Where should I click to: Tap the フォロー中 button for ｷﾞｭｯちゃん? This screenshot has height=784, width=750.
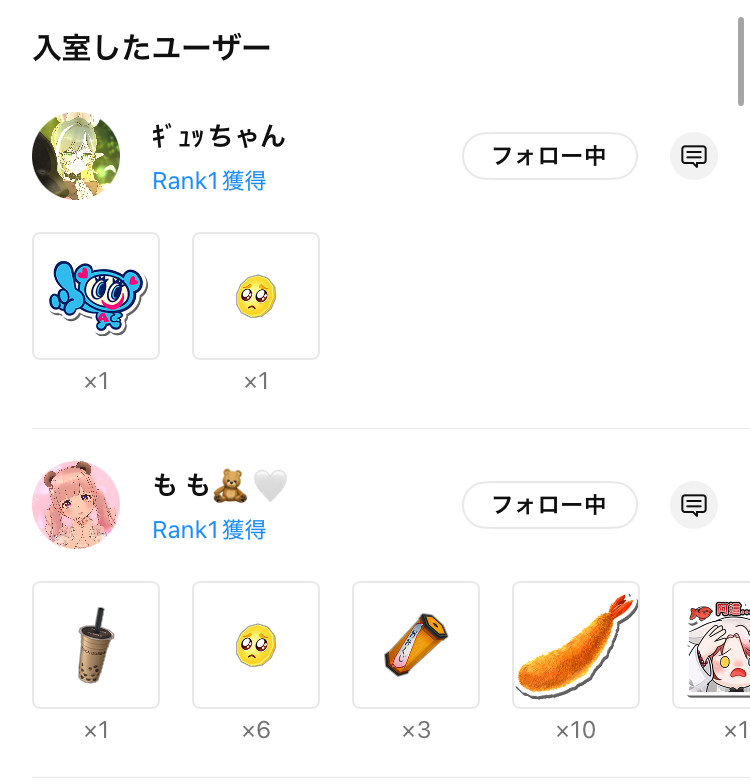pyautogui.click(x=549, y=156)
